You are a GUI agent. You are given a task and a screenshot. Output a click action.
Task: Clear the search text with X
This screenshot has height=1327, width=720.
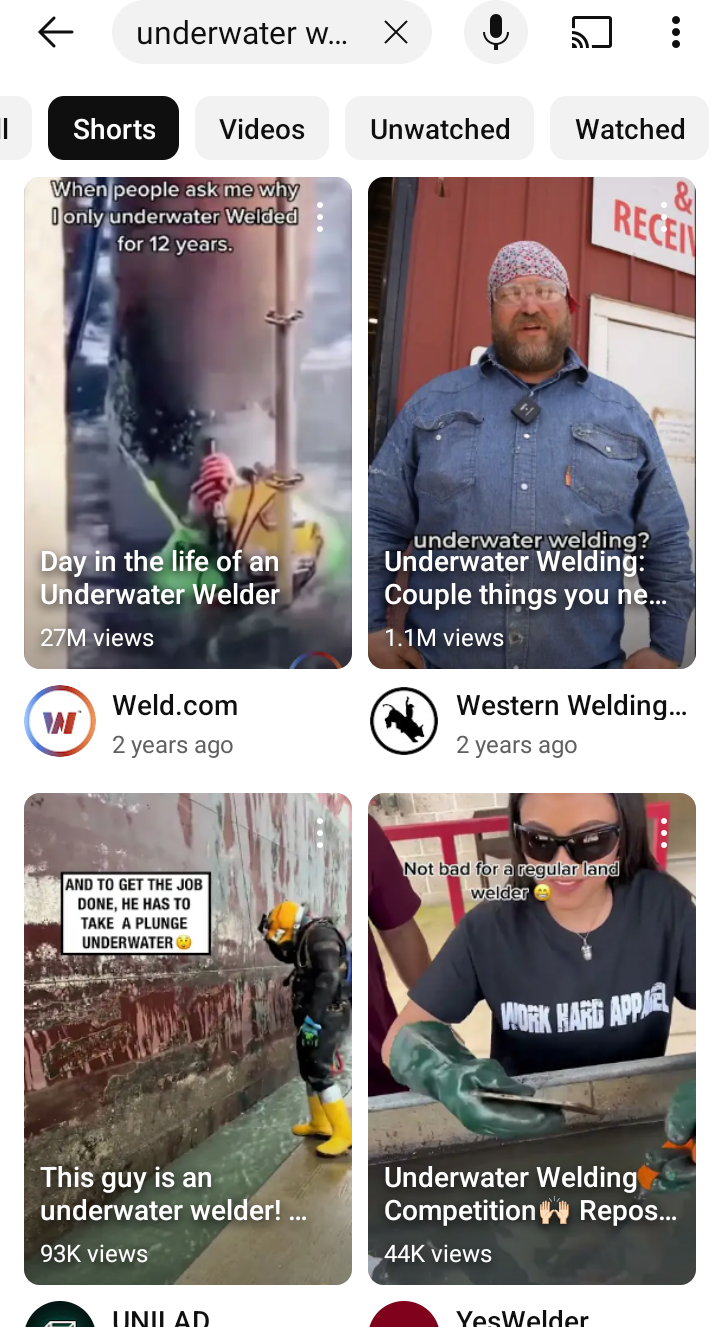[396, 33]
